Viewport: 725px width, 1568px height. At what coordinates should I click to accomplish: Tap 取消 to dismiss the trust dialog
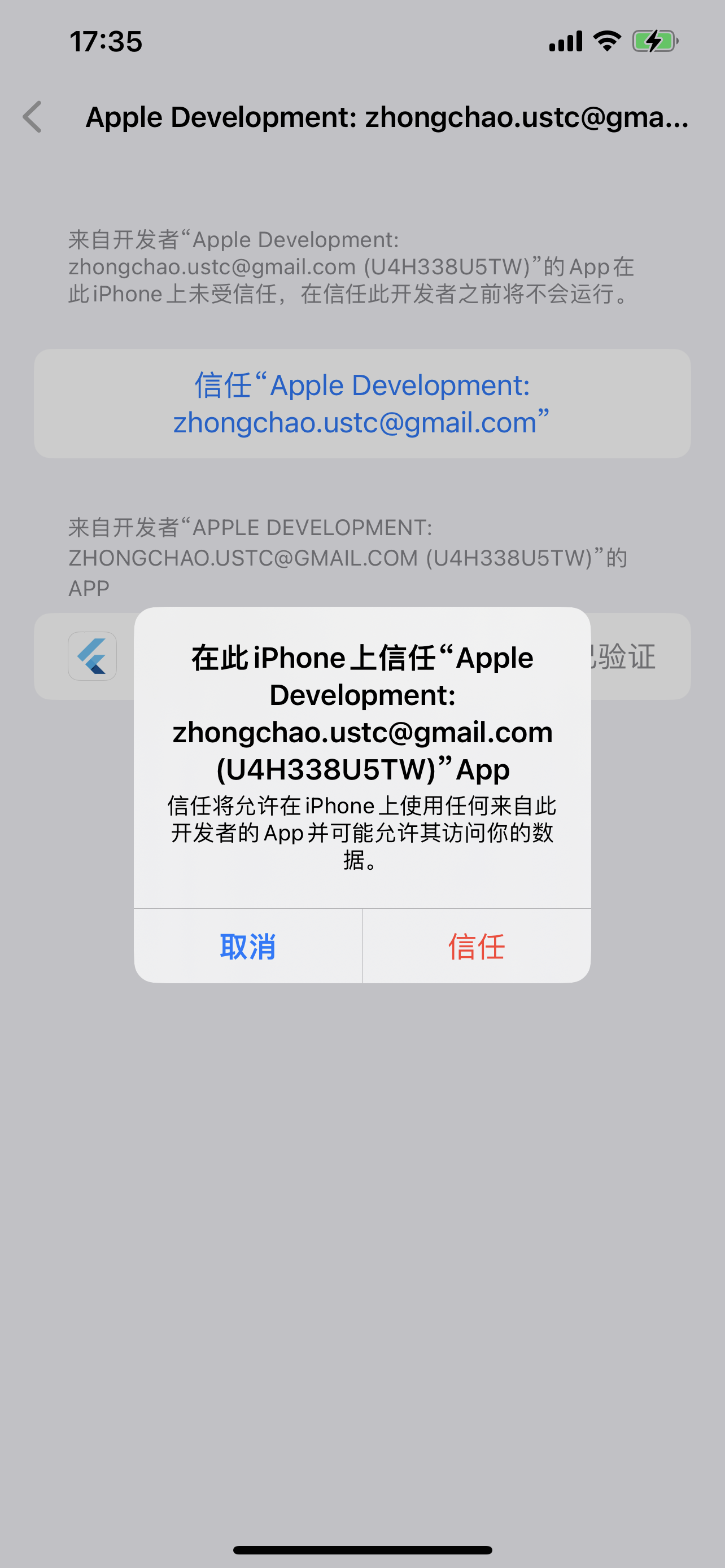(248, 946)
